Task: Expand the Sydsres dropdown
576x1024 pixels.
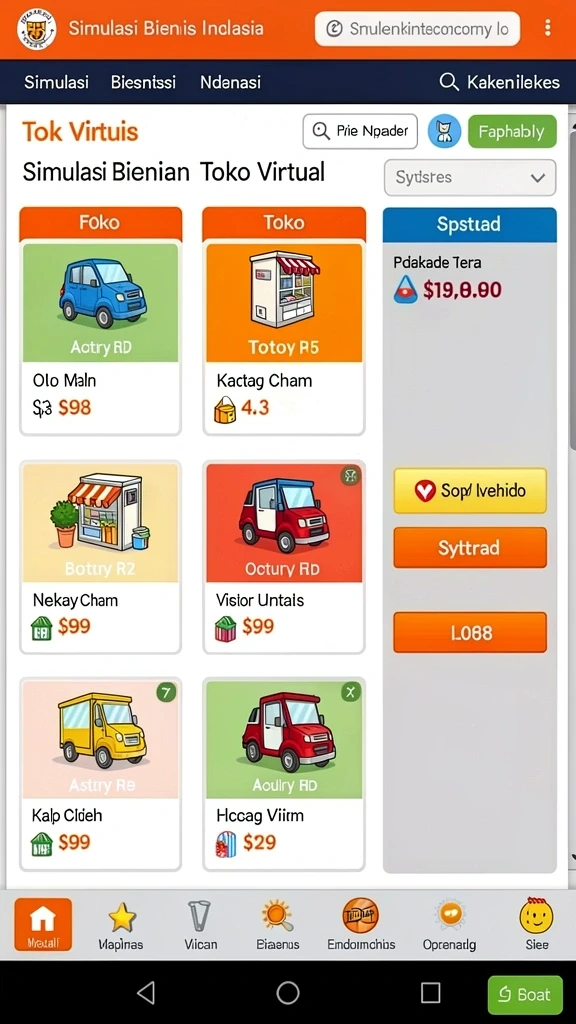Action: tap(470, 177)
